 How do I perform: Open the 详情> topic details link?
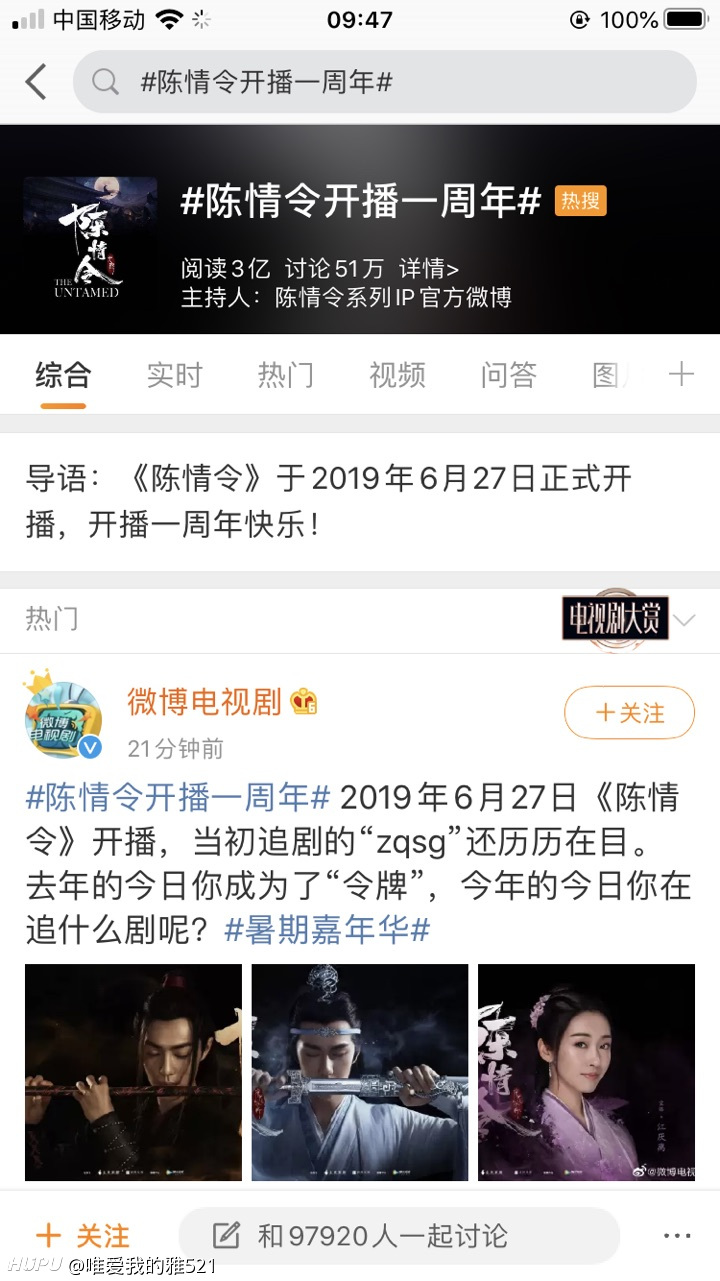(x=429, y=267)
